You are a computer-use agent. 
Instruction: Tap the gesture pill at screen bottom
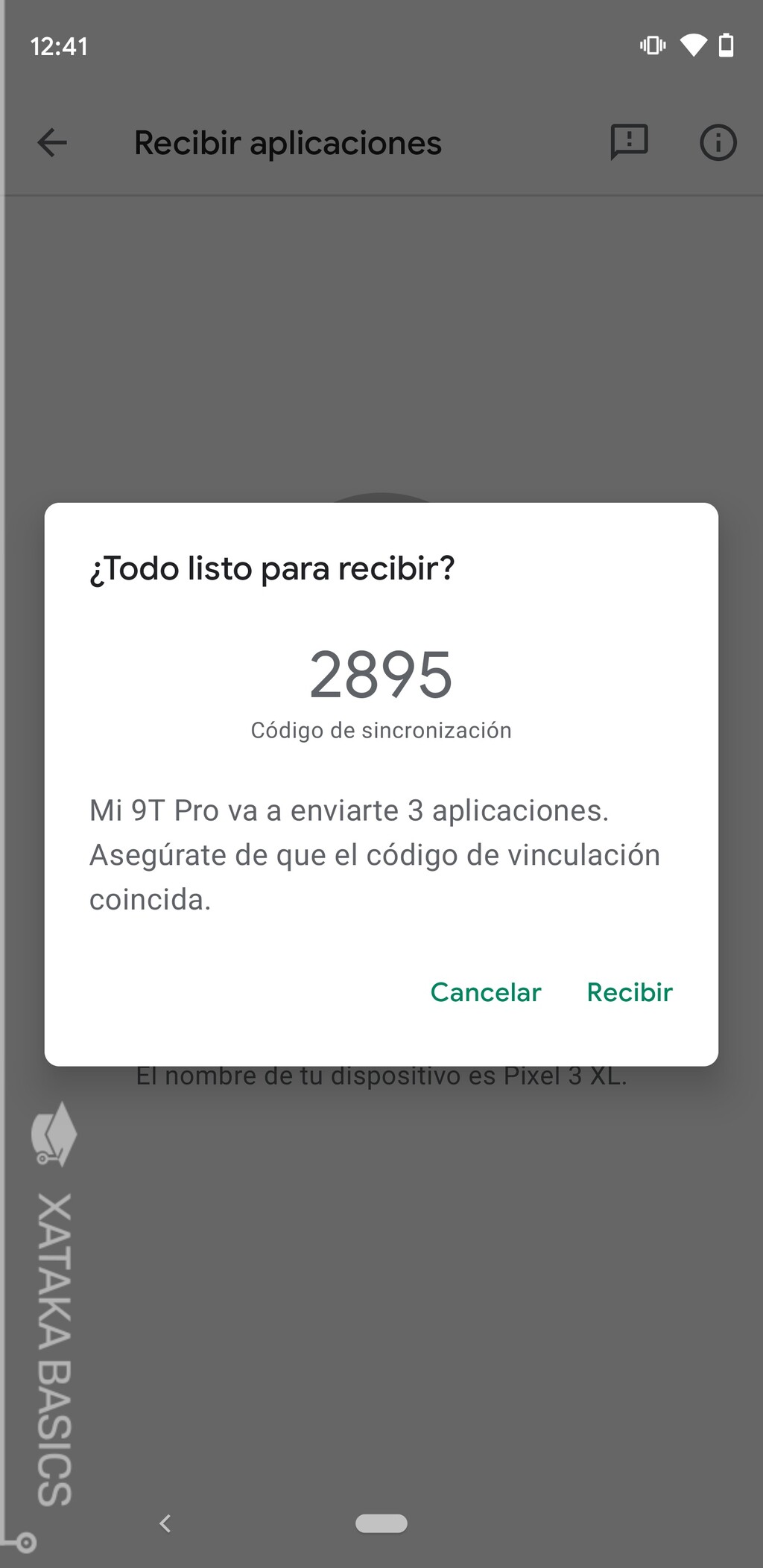click(x=381, y=1523)
